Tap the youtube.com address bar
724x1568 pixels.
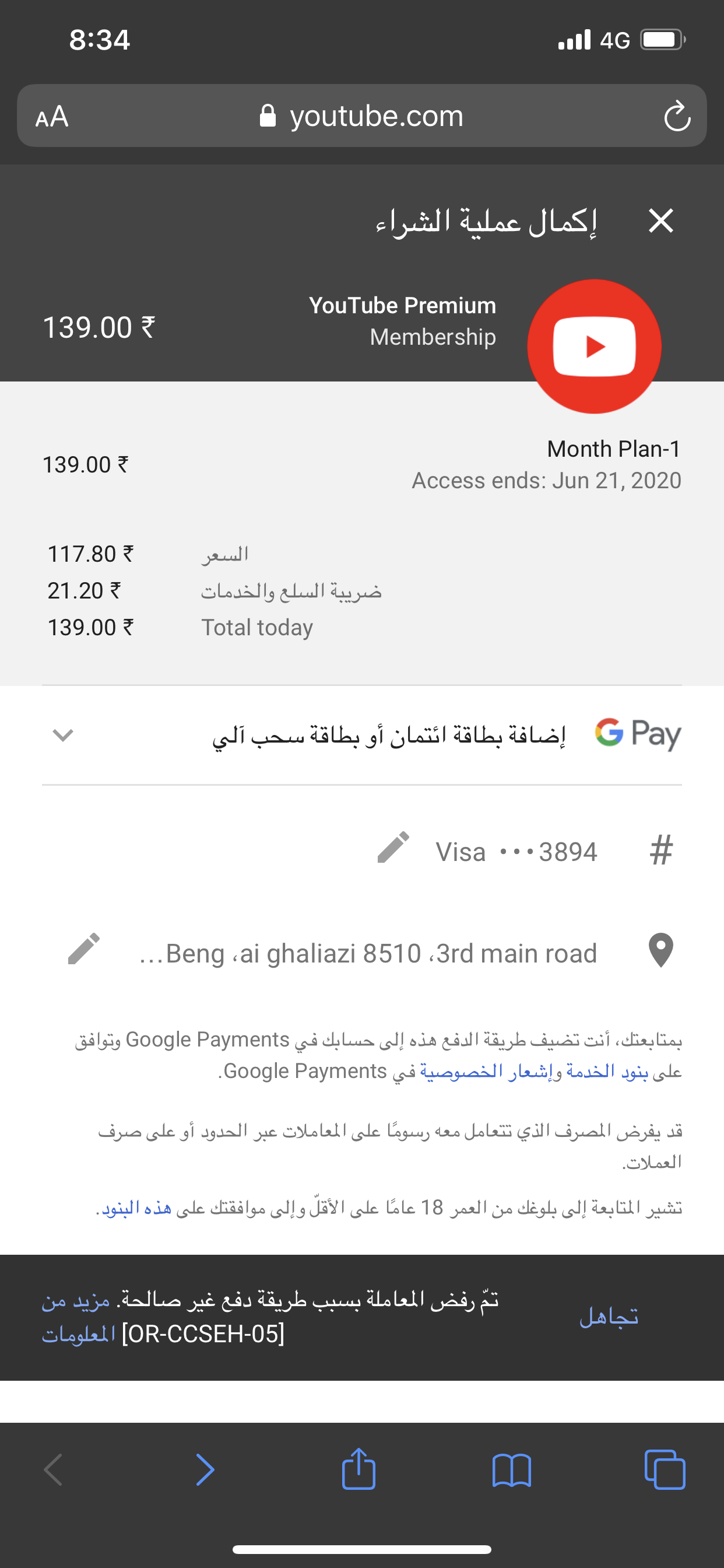362,116
